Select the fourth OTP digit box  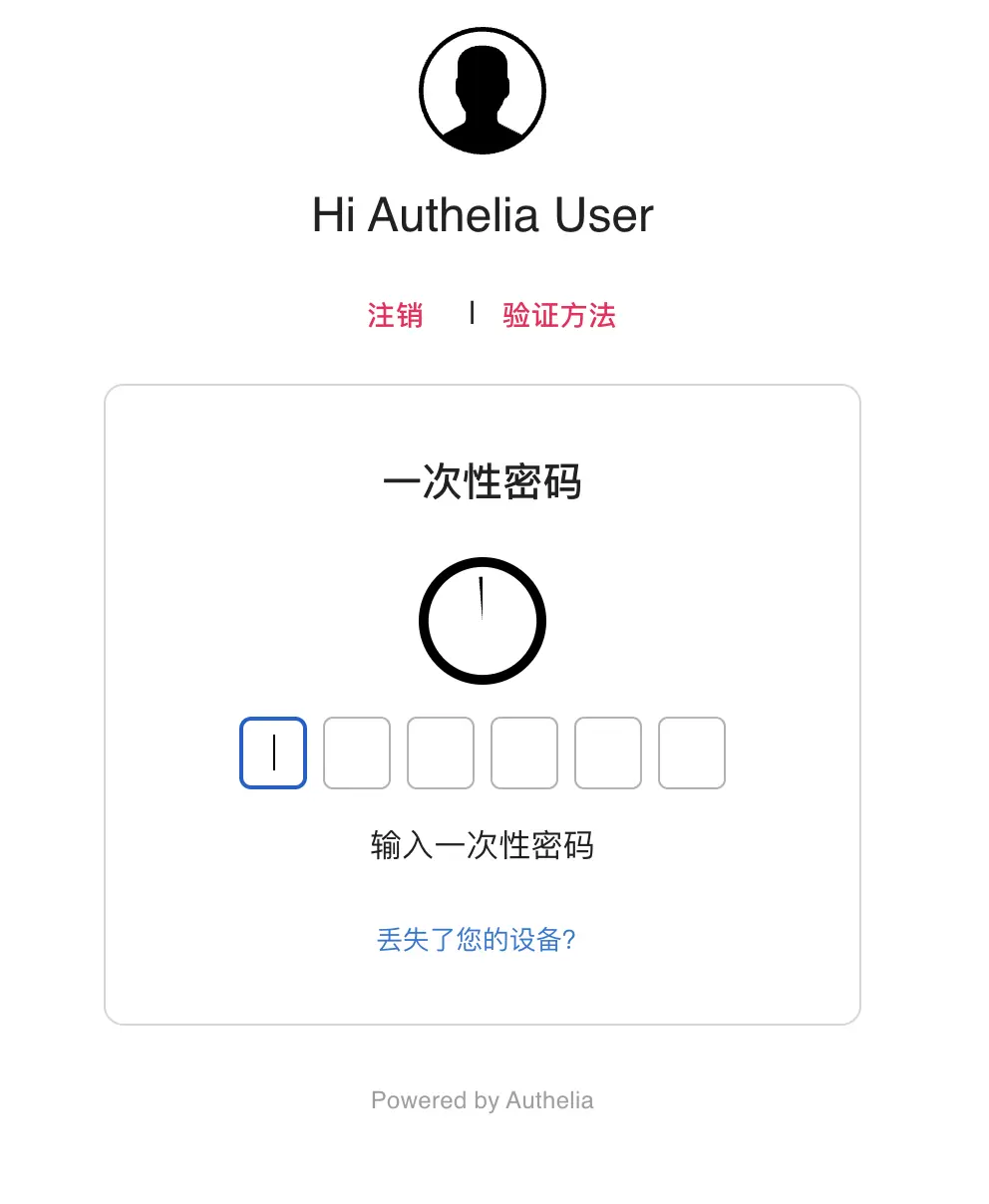524,753
